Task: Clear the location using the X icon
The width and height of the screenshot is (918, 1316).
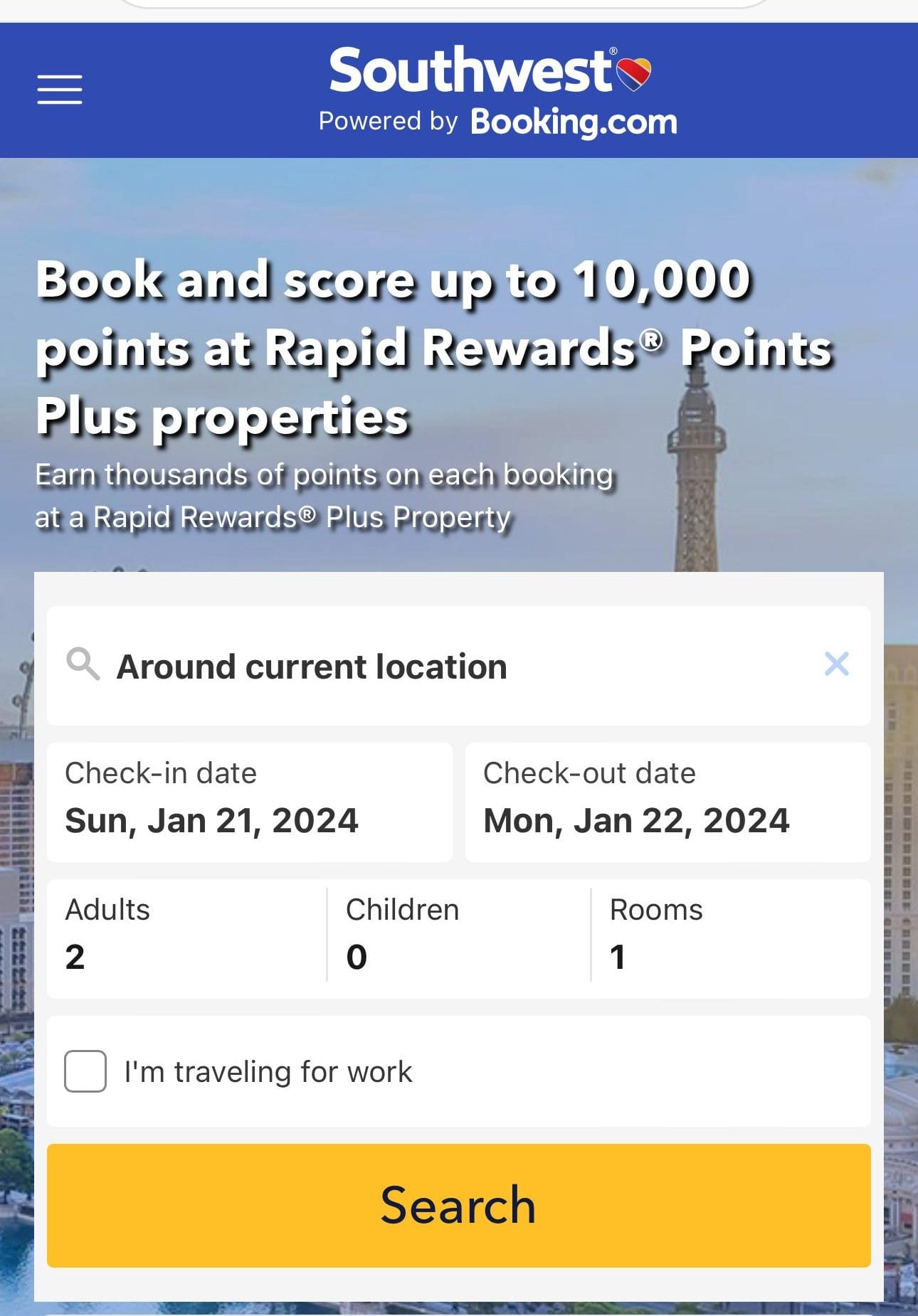Action: (837, 665)
